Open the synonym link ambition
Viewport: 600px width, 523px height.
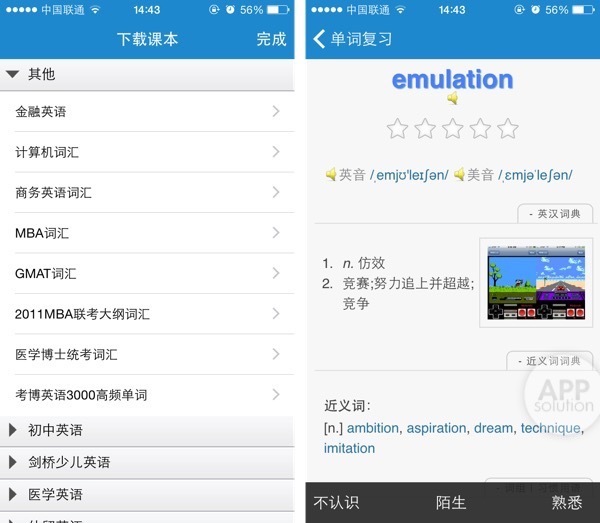372,428
